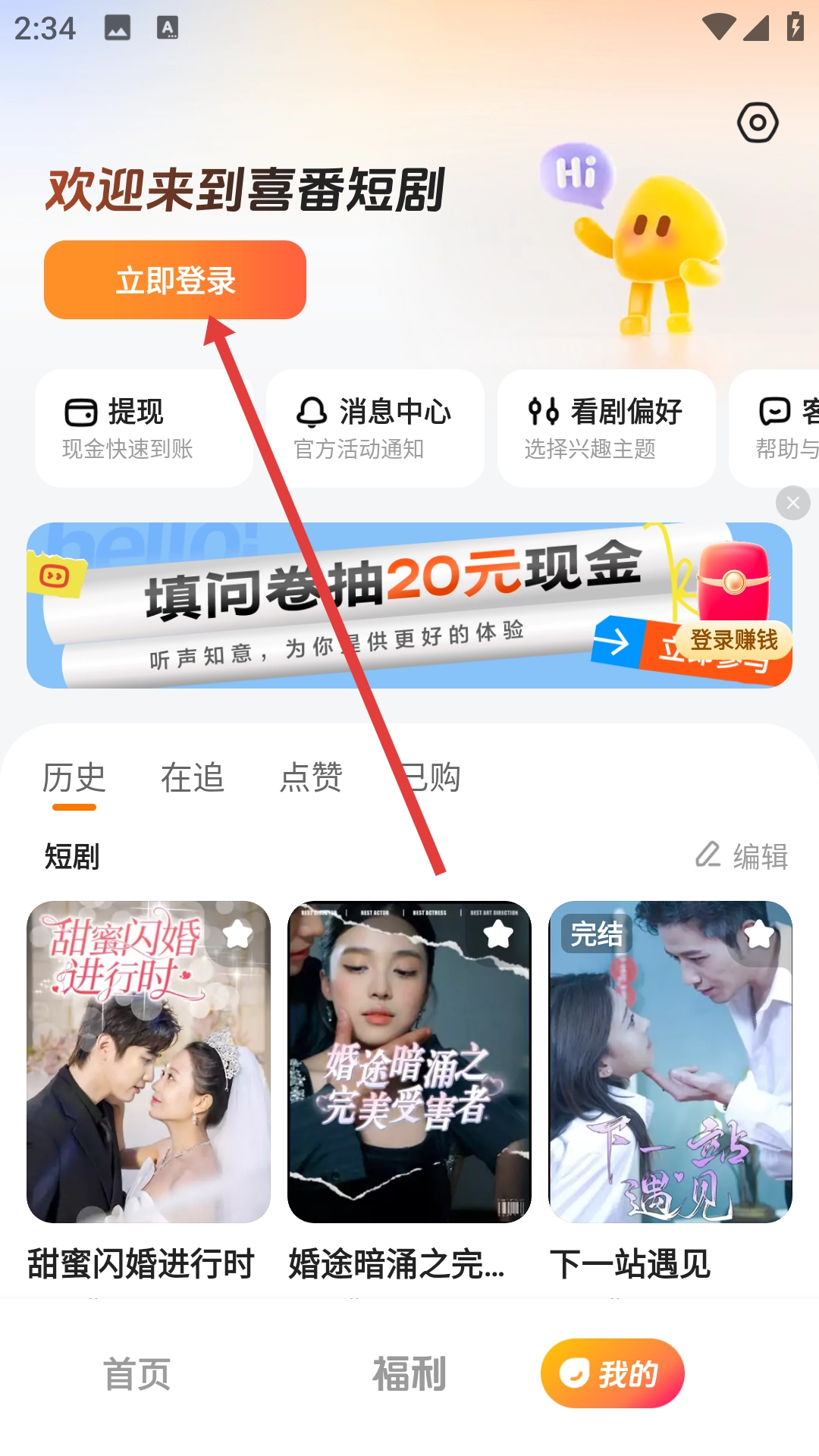Open the 提现 withdrawal card

[x=144, y=428]
